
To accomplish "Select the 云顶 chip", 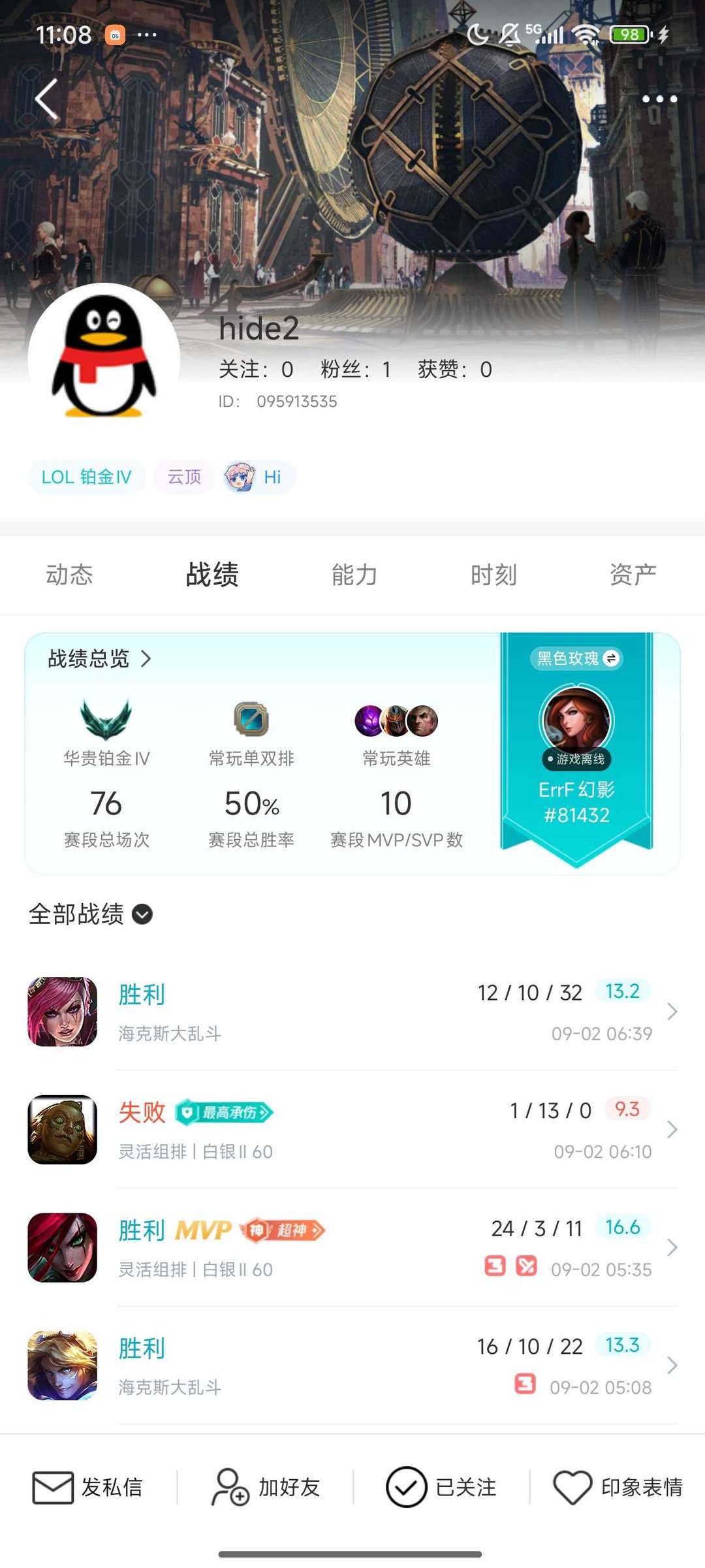I will pos(184,477).
